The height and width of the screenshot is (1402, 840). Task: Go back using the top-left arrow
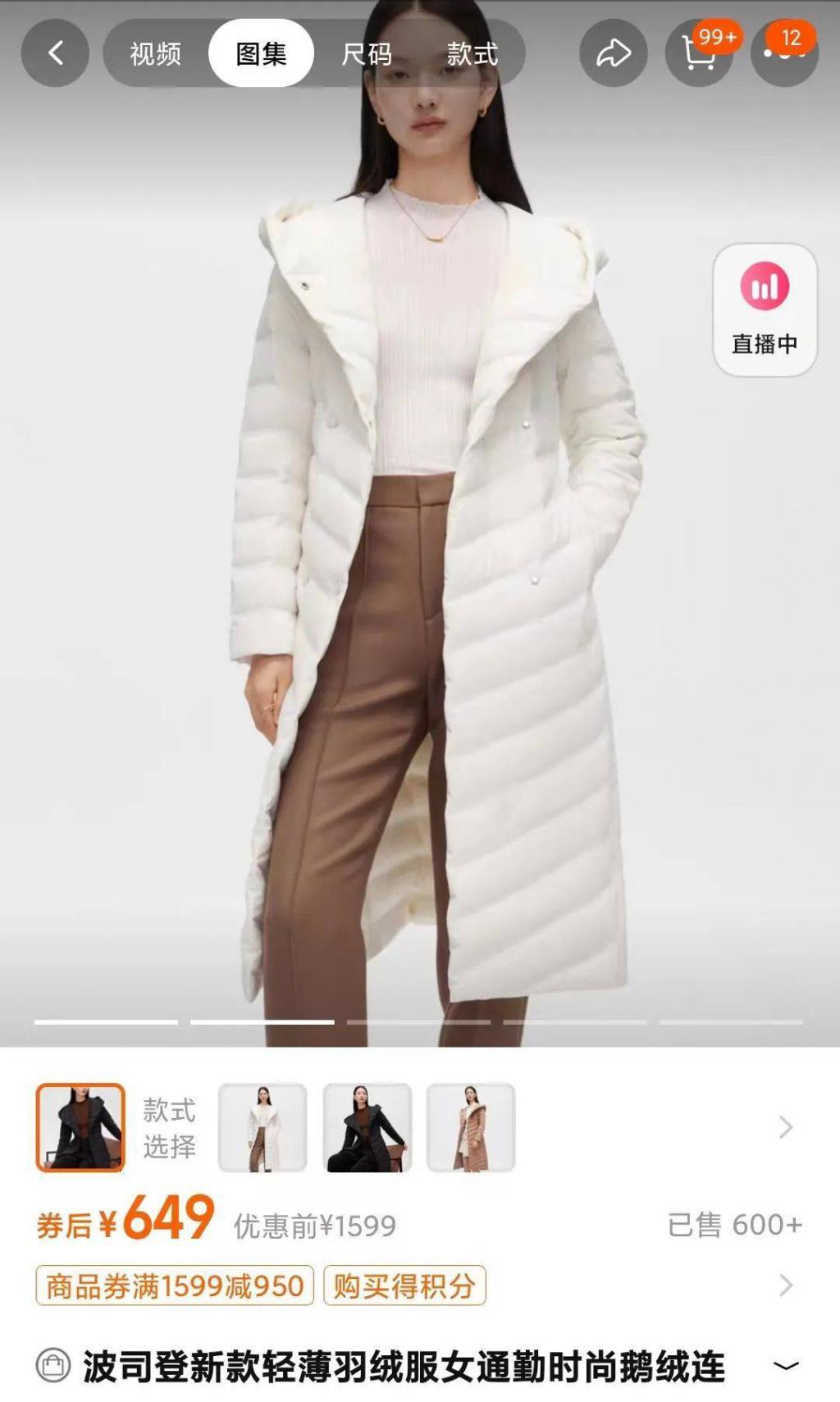(x=55, y=54)
